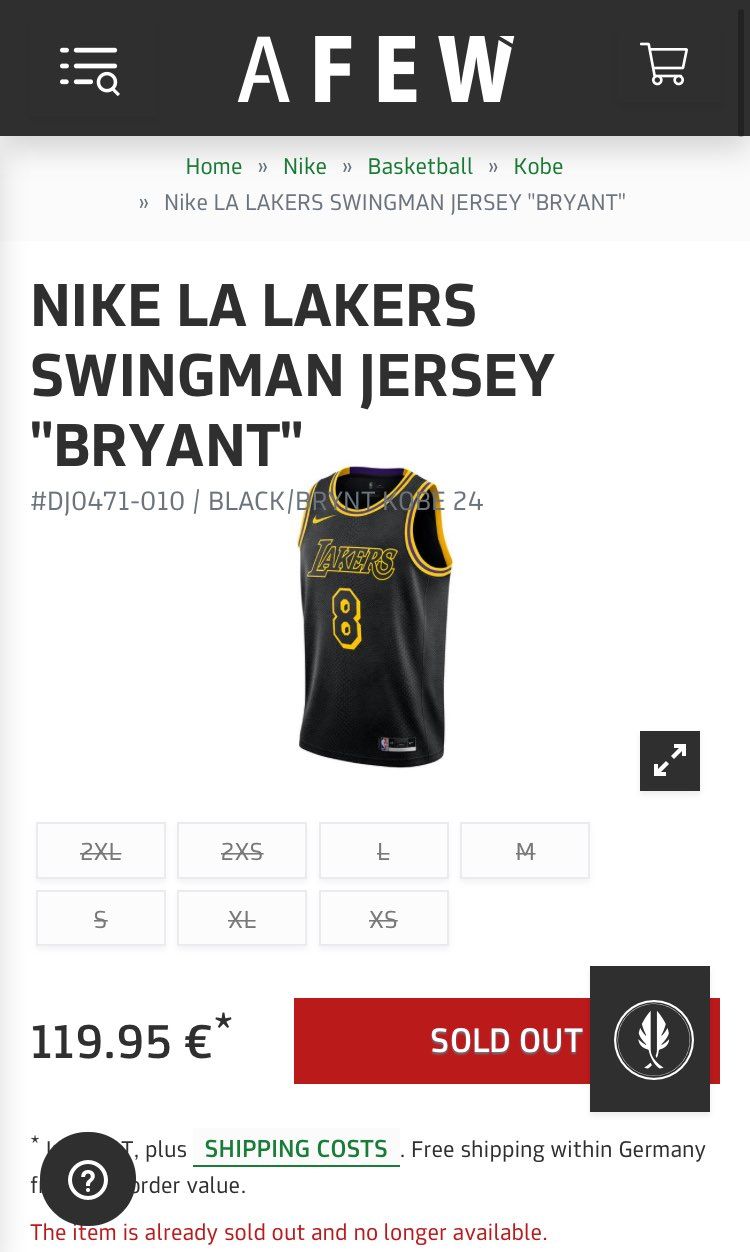Open the Basketball breadcrumb link
This screenshot has width=750, height=1252.
[420, 166]
